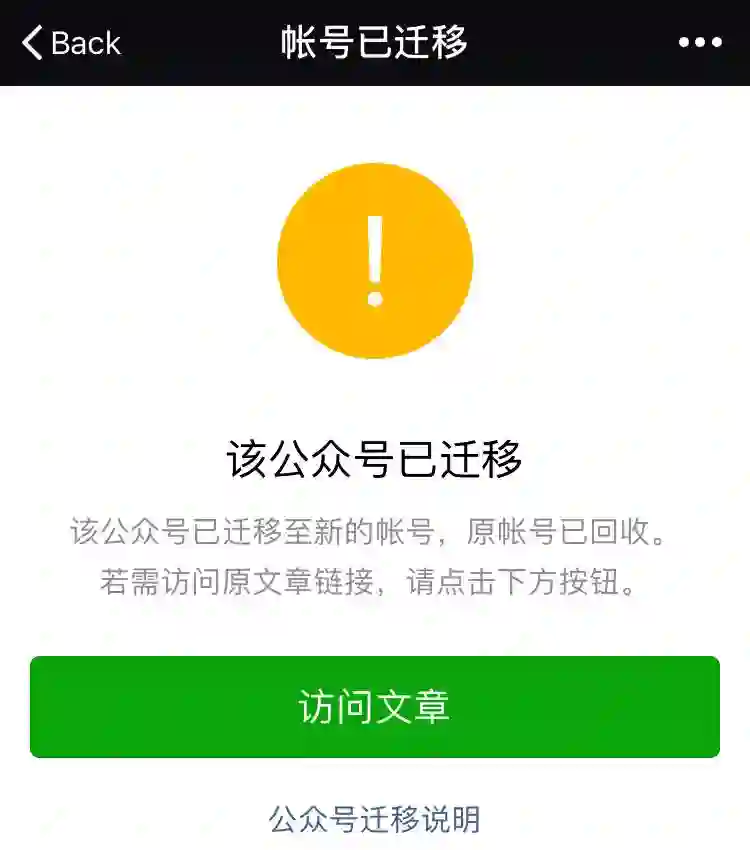Open the three-dot overflow menu
750x850 pixels.
click(699, 42)
